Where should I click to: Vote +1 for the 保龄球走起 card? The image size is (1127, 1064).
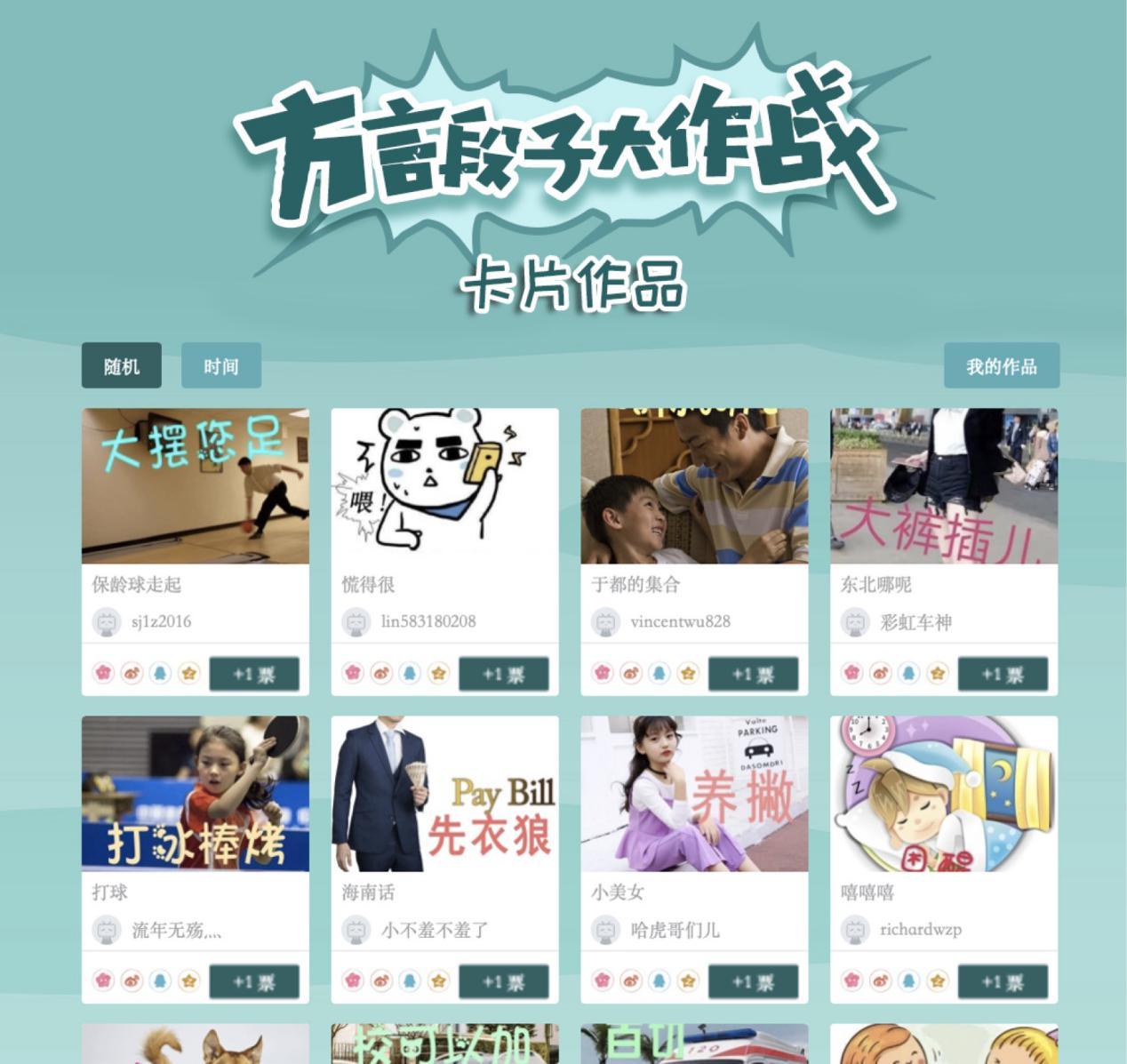pos(254,674)
